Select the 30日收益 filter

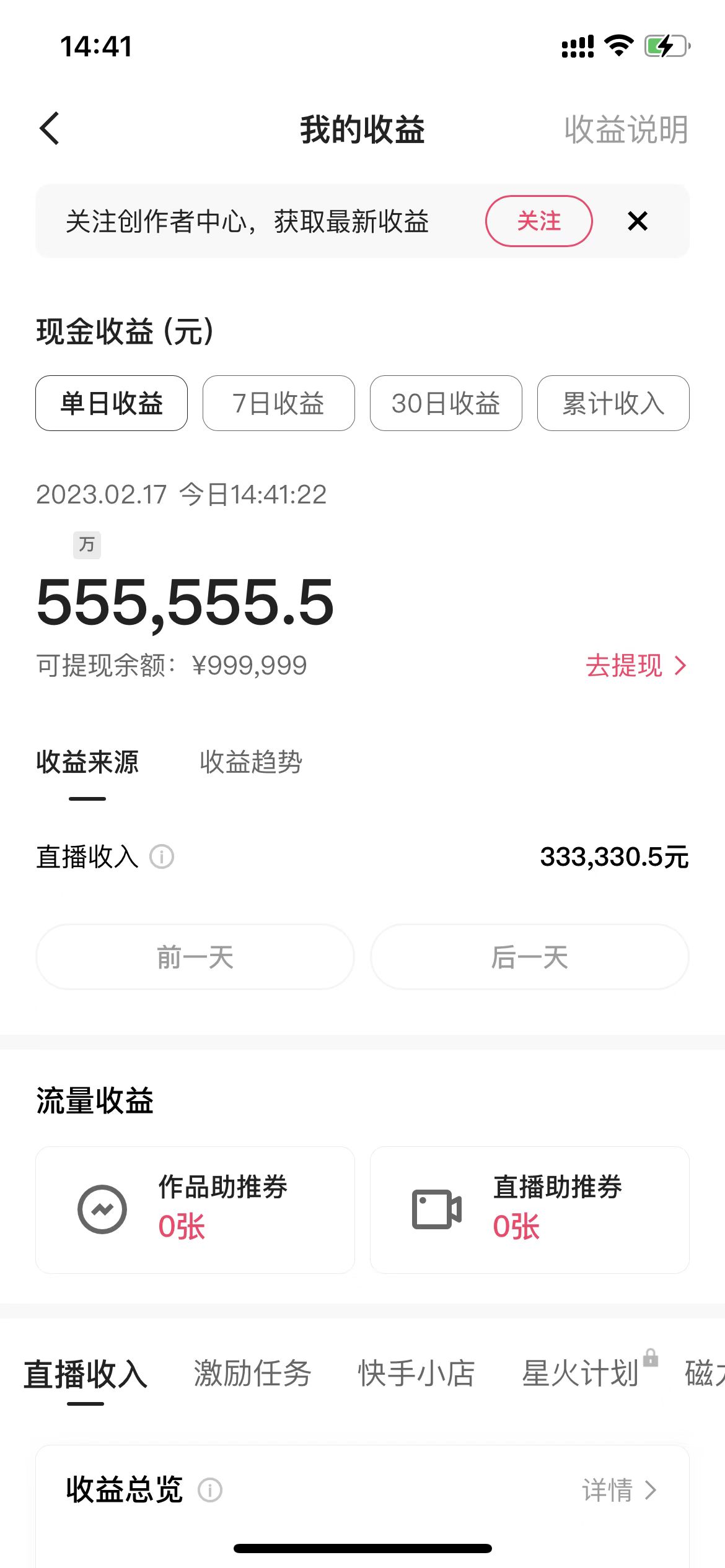[446, 403]
